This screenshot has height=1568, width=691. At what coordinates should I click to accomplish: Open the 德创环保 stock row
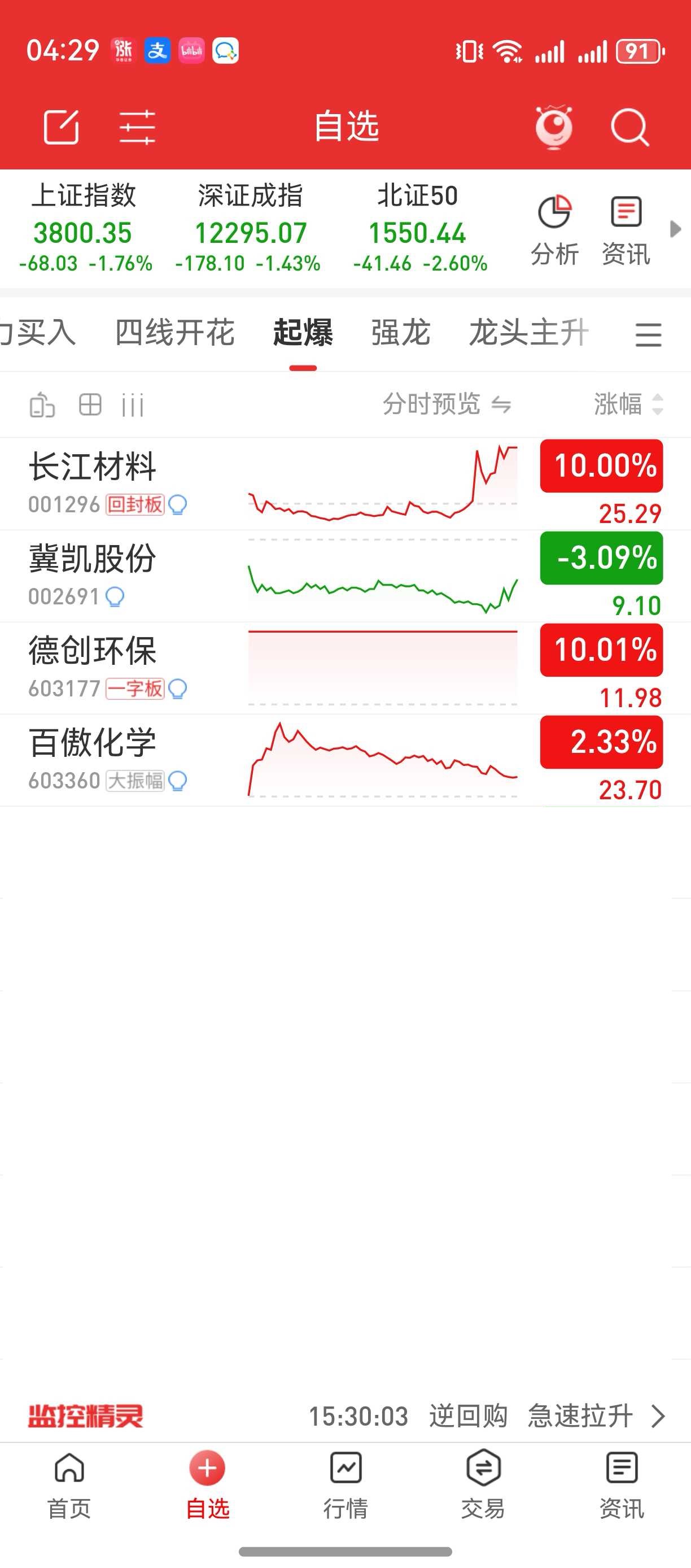[345, 668]
